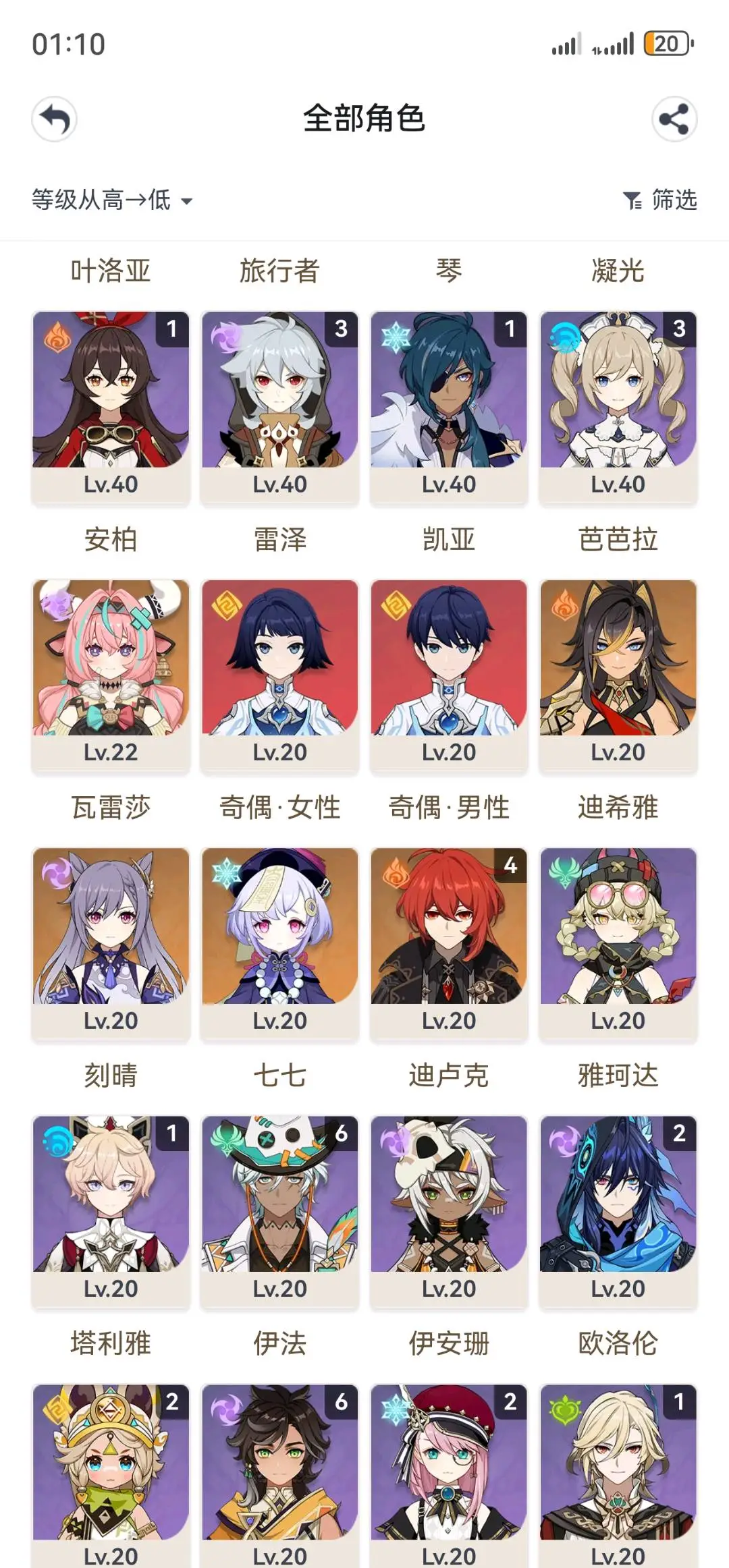Select the 凯亚 card
729x1568 pixels.
click(449, 405)
